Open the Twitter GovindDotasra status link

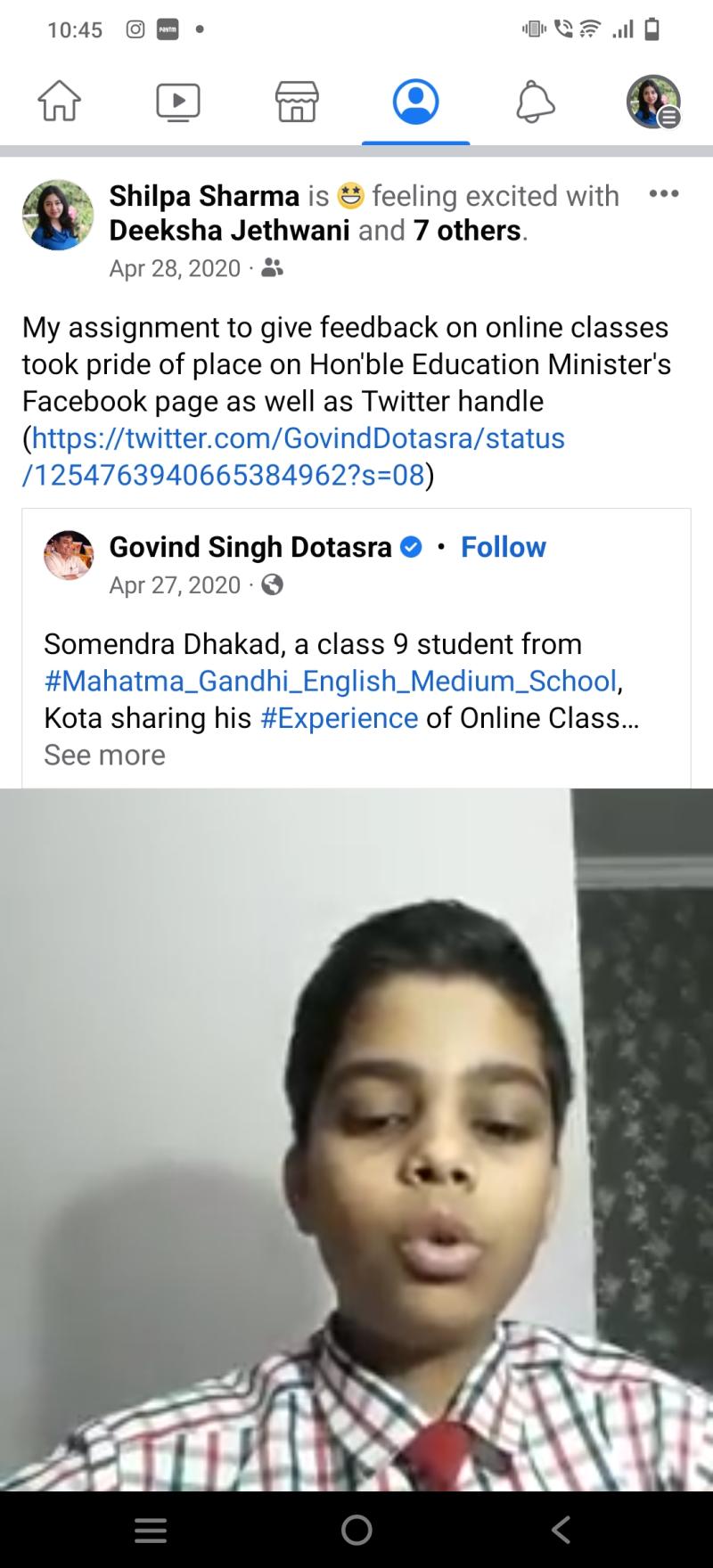294,456
